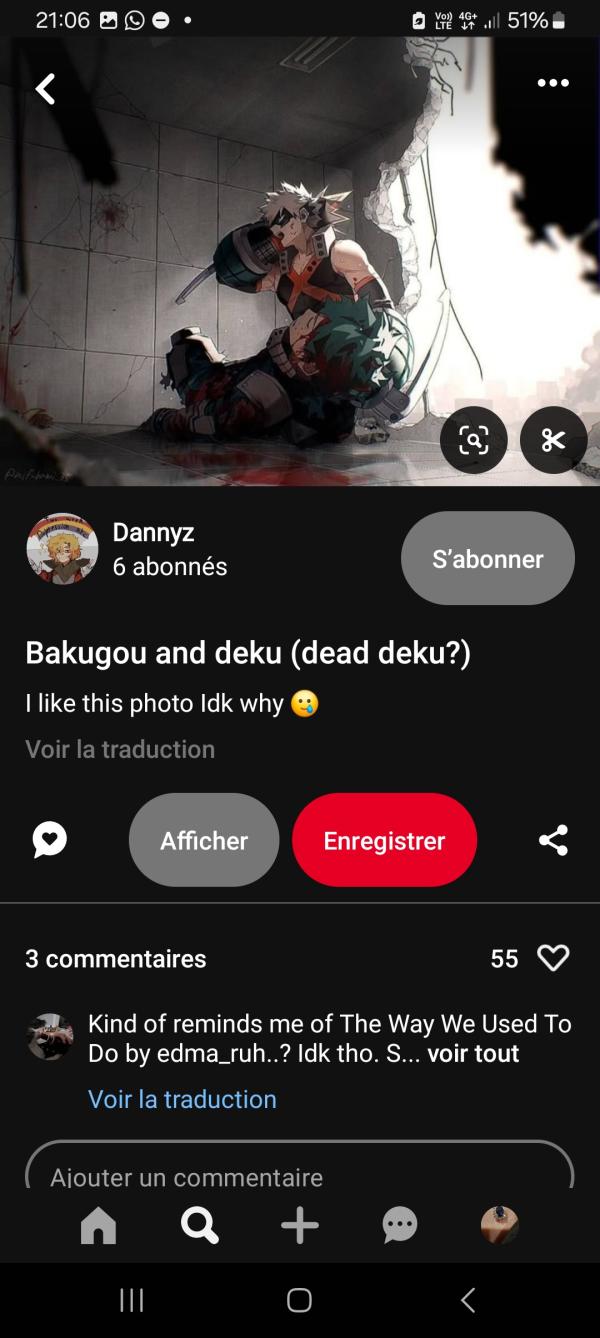Share this pin
The image size is (600, 1338).
coord(553,840)
